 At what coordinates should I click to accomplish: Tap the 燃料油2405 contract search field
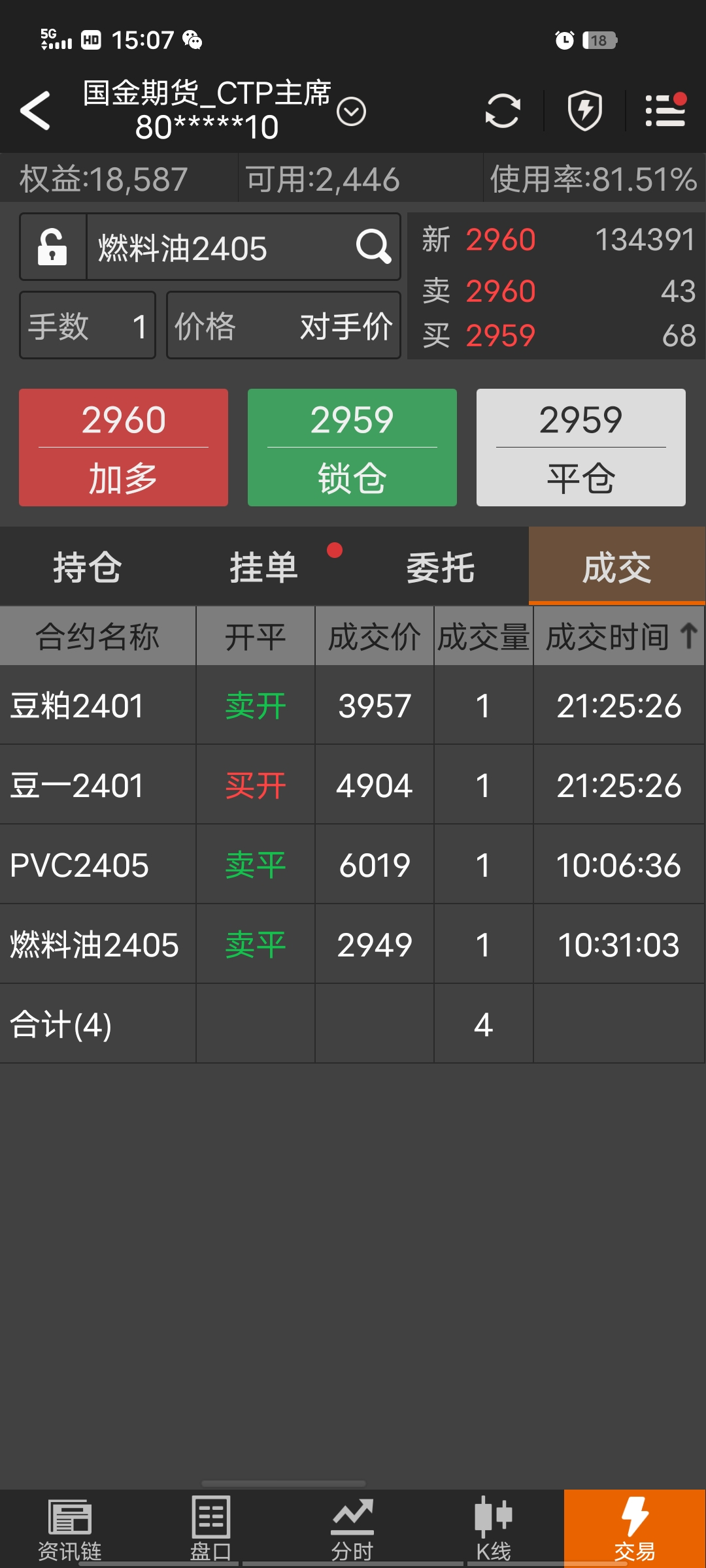point(243,247)
